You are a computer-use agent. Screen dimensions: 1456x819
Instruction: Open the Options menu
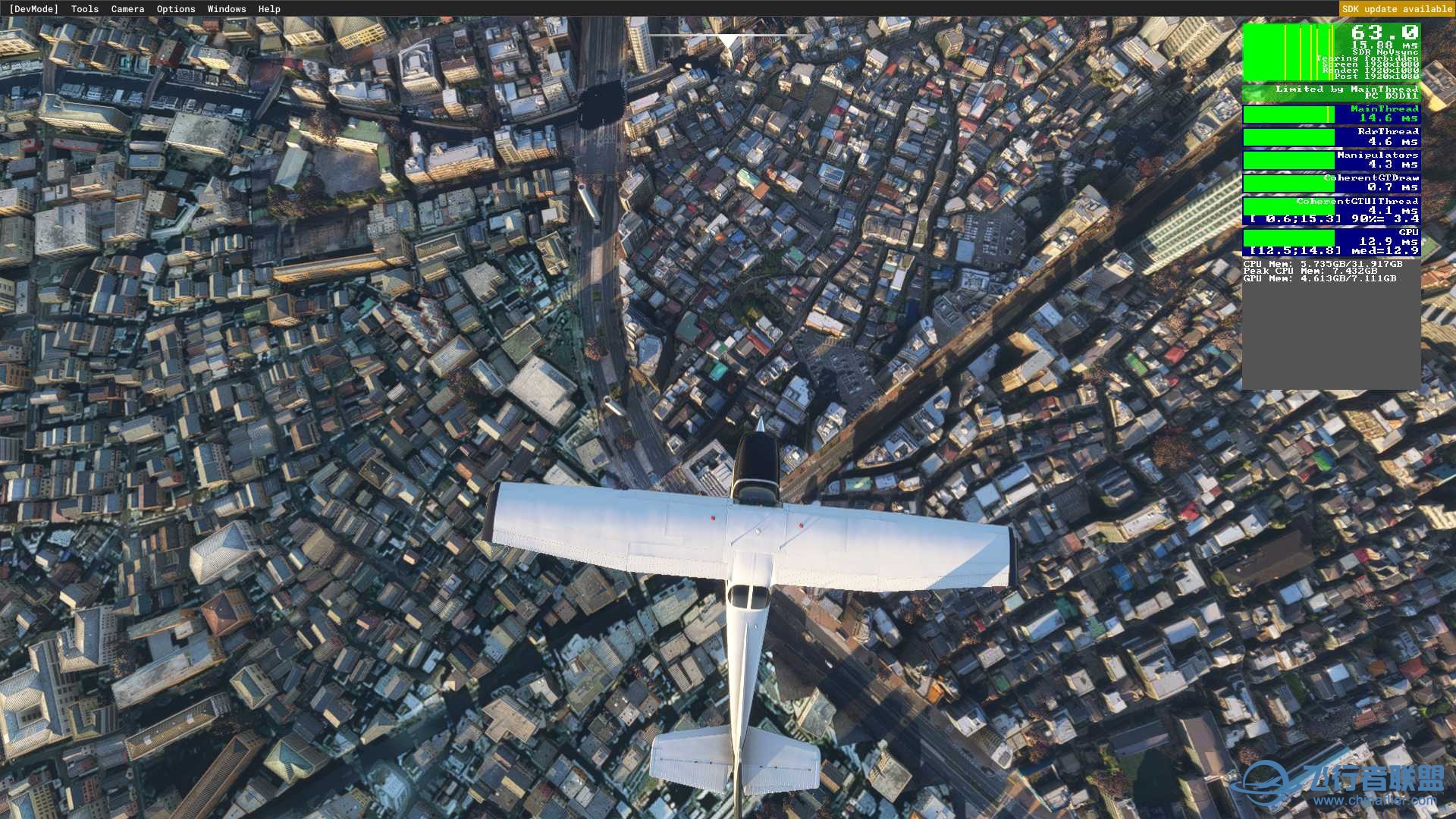click(176, 9)
